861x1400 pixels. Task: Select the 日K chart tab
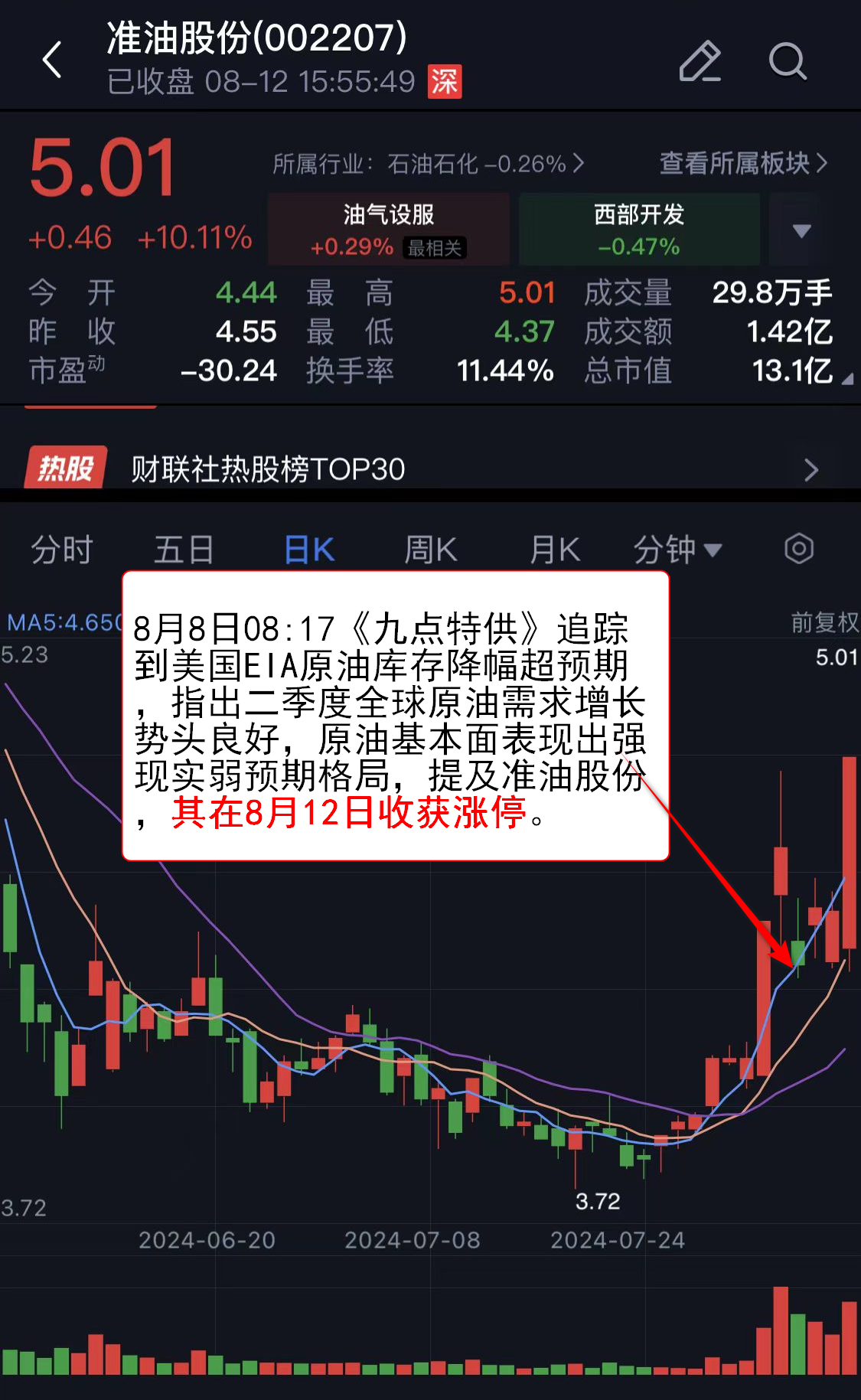pyautogui.click(x=309, y=550)
